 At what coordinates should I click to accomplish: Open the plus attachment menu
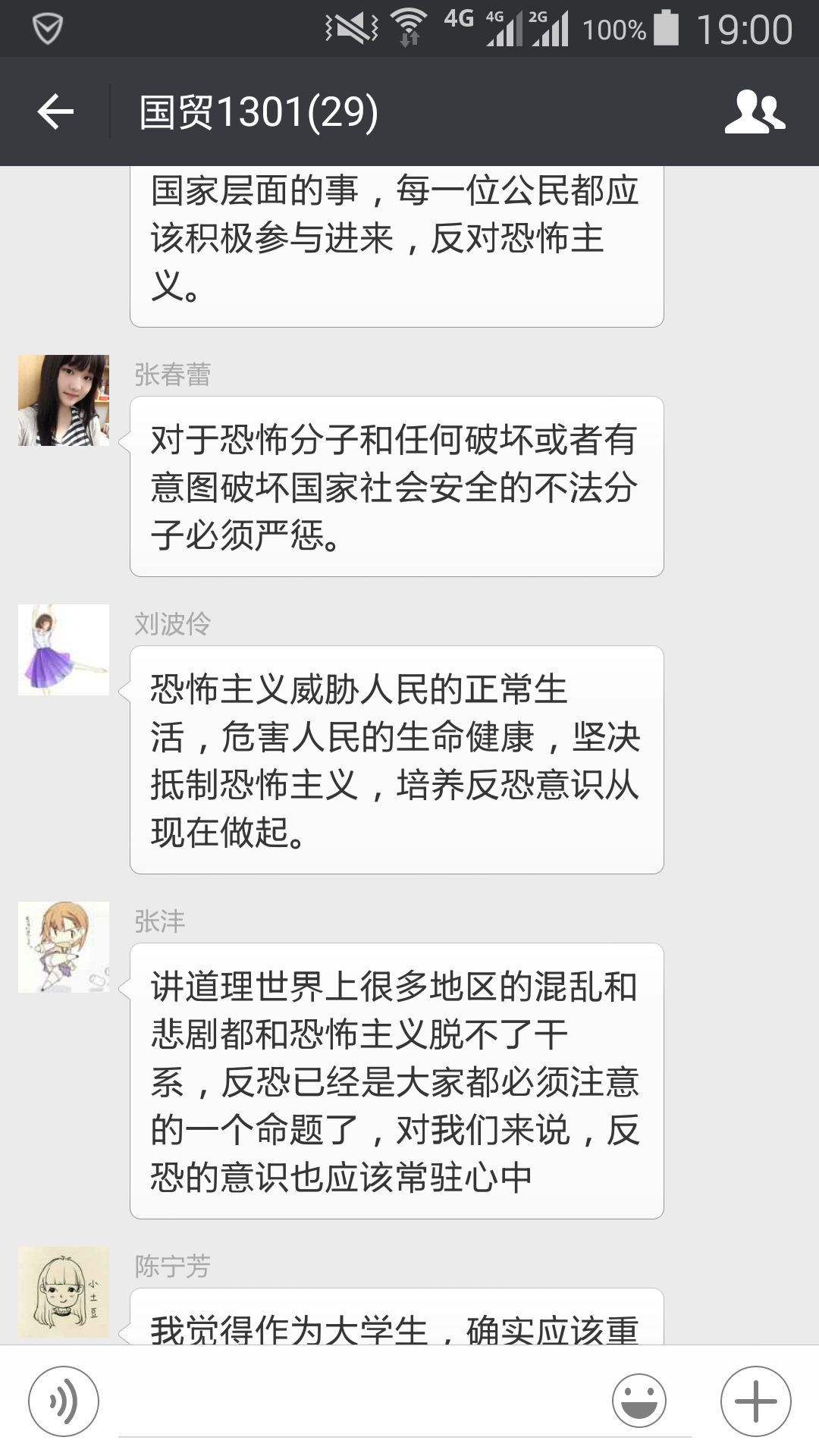(x=755, y=1401)
